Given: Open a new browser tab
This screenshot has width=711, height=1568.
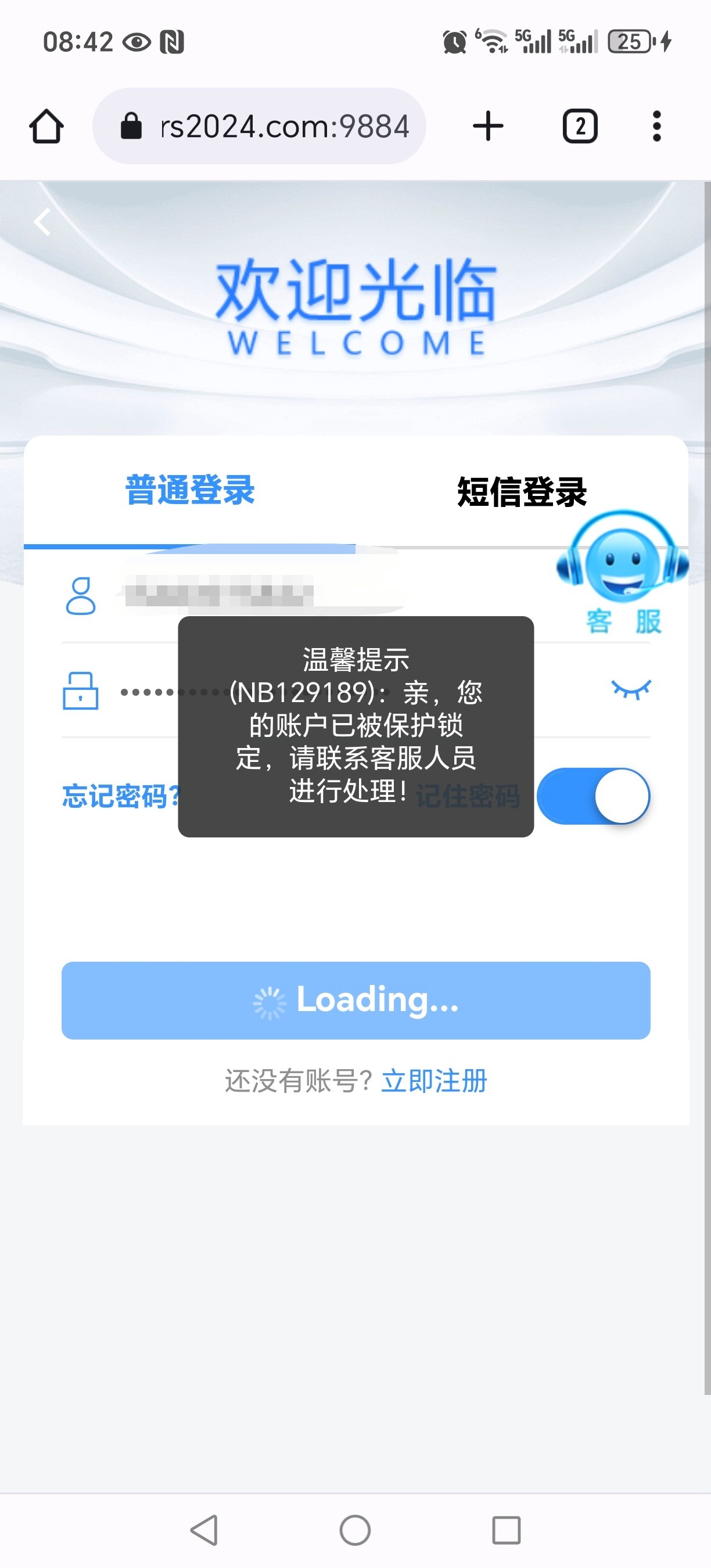Looking at the screenshot, I should (488, 127).
